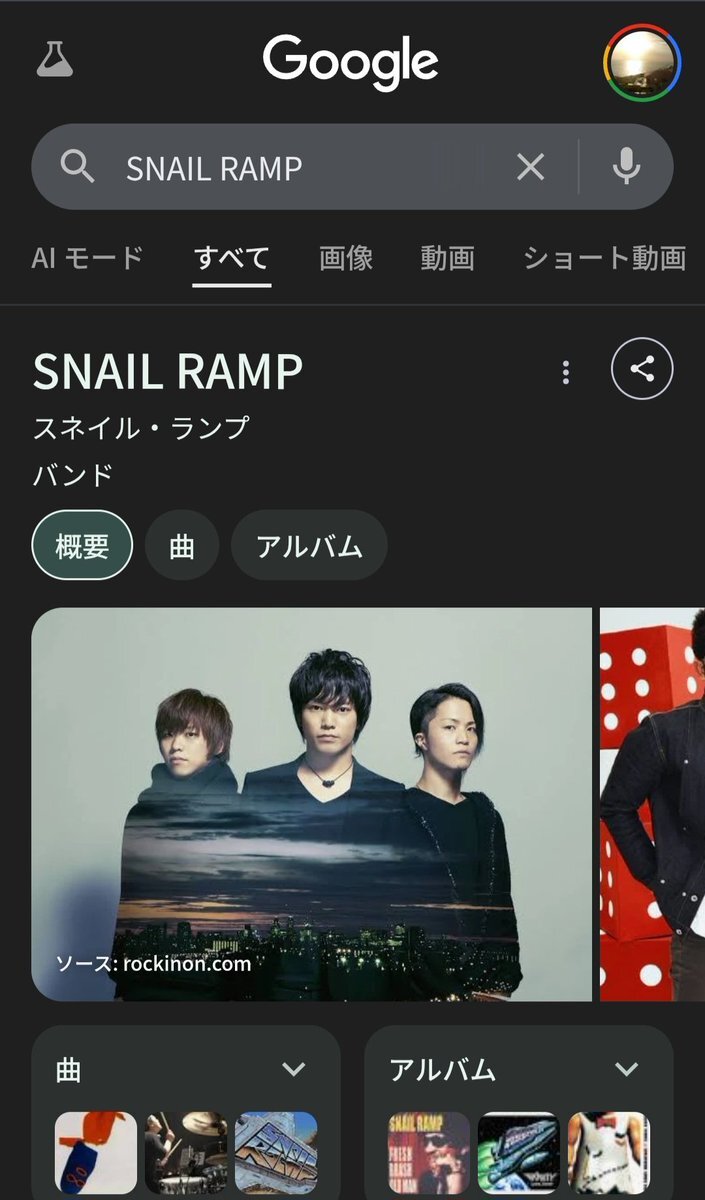This screenshot has height=1200, width=705.
Task: Expand the 曲 card
Action: 293,1069
